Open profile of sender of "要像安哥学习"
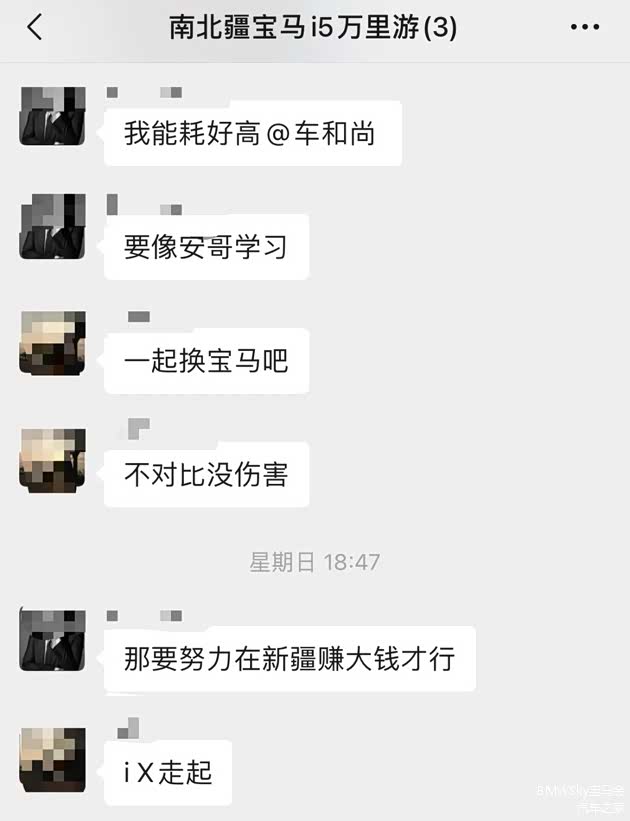Image resolution: width=630 pixels, height=821 pixels. coord(52,227)
